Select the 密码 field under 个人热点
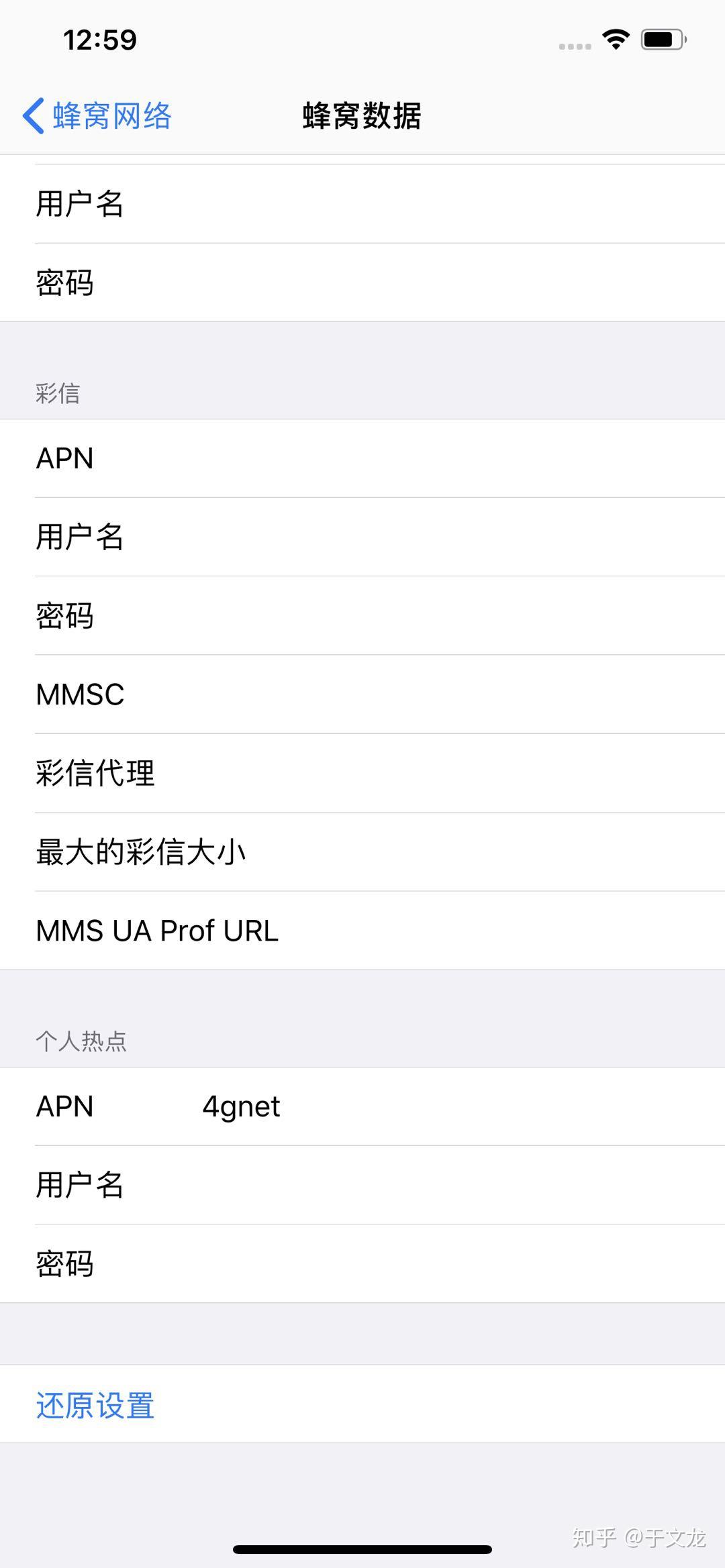725x1568 pixels. pyautogui.click(x=403, y=1264)
